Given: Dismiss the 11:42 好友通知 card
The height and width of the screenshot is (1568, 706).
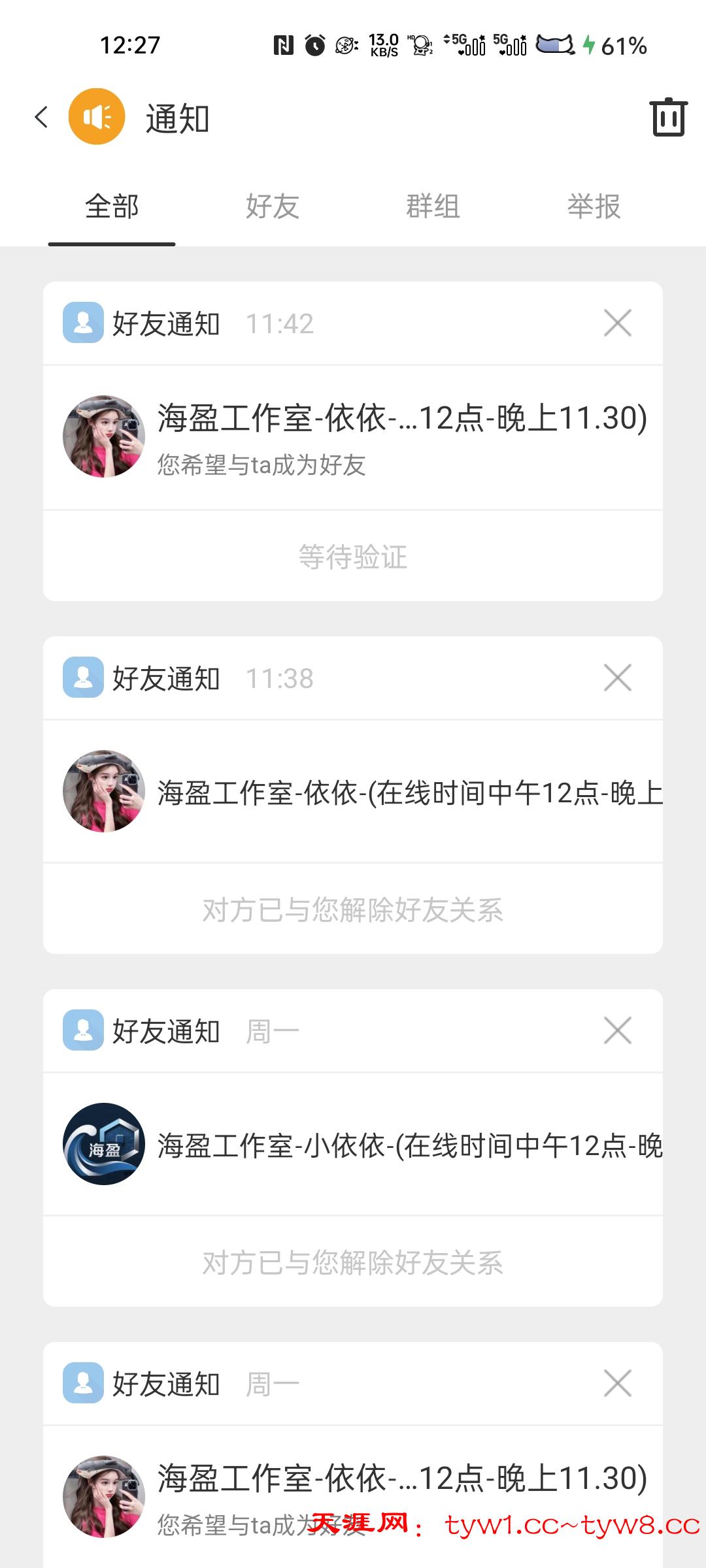Looking at the screenshot, I should [617, 323].
